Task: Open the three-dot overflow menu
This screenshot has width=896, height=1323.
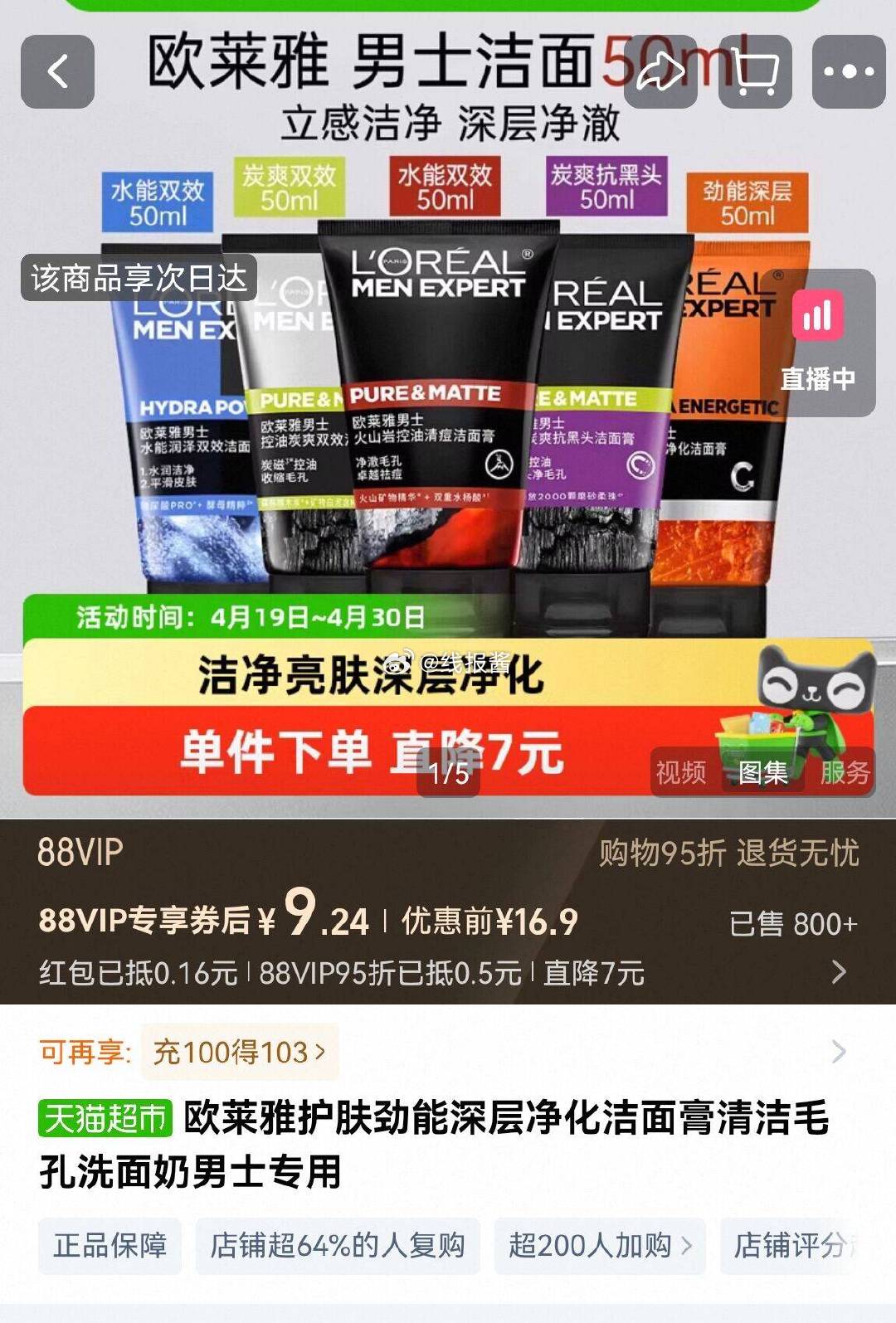Action: [x=849, y=71]
